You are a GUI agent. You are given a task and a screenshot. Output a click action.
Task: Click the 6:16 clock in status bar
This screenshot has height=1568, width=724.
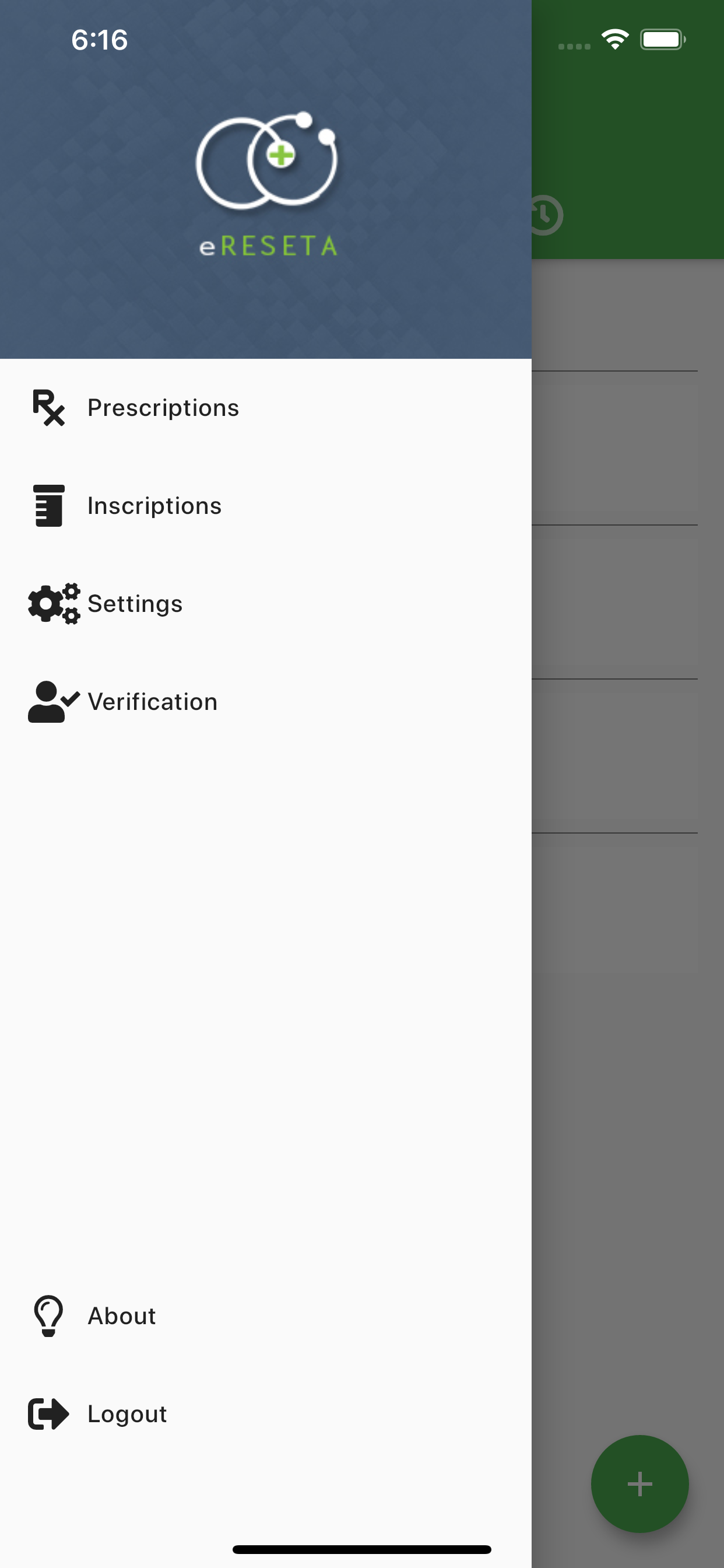[x=99, y=40]
